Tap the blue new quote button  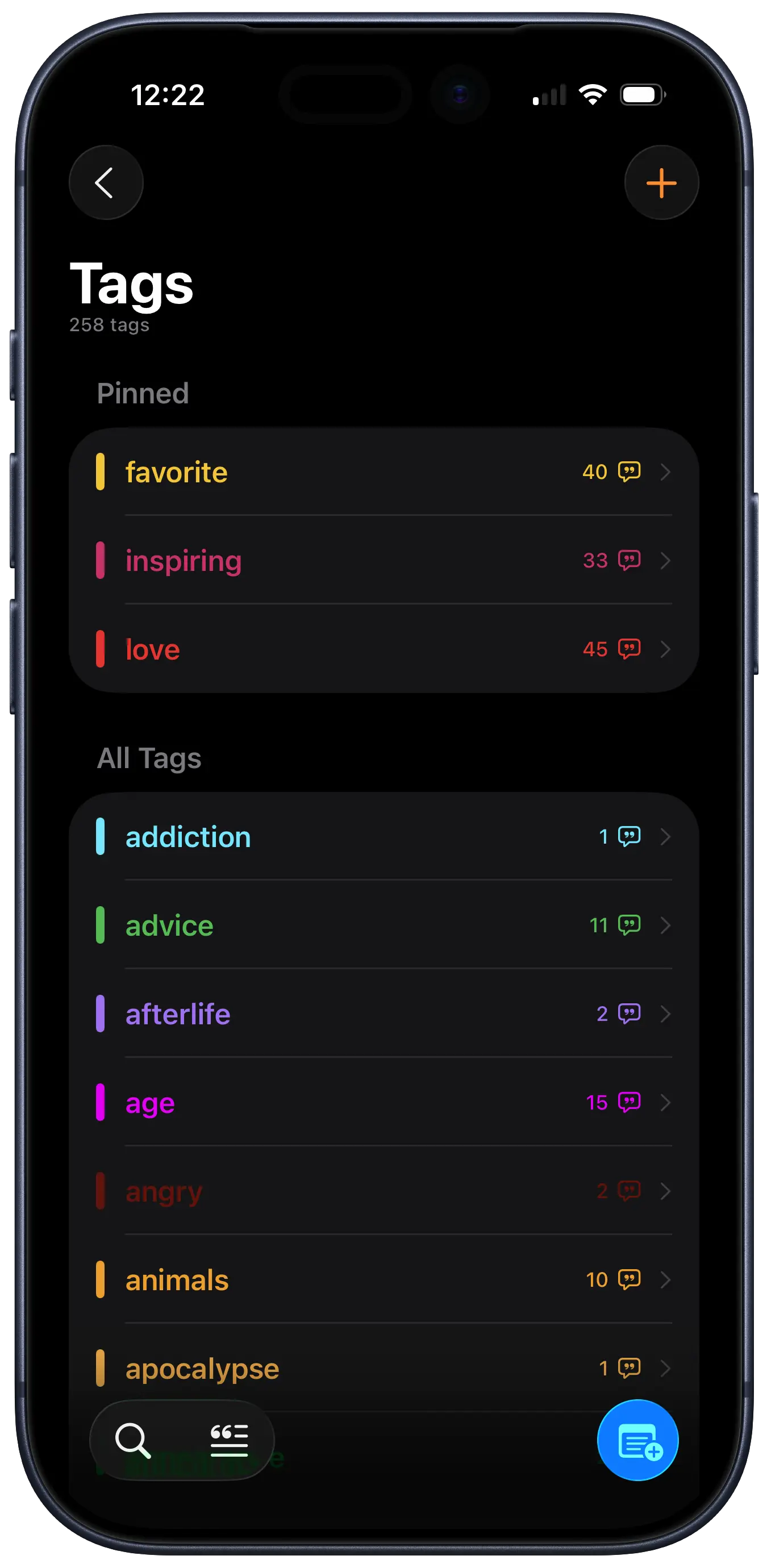tap(637, 1440)
